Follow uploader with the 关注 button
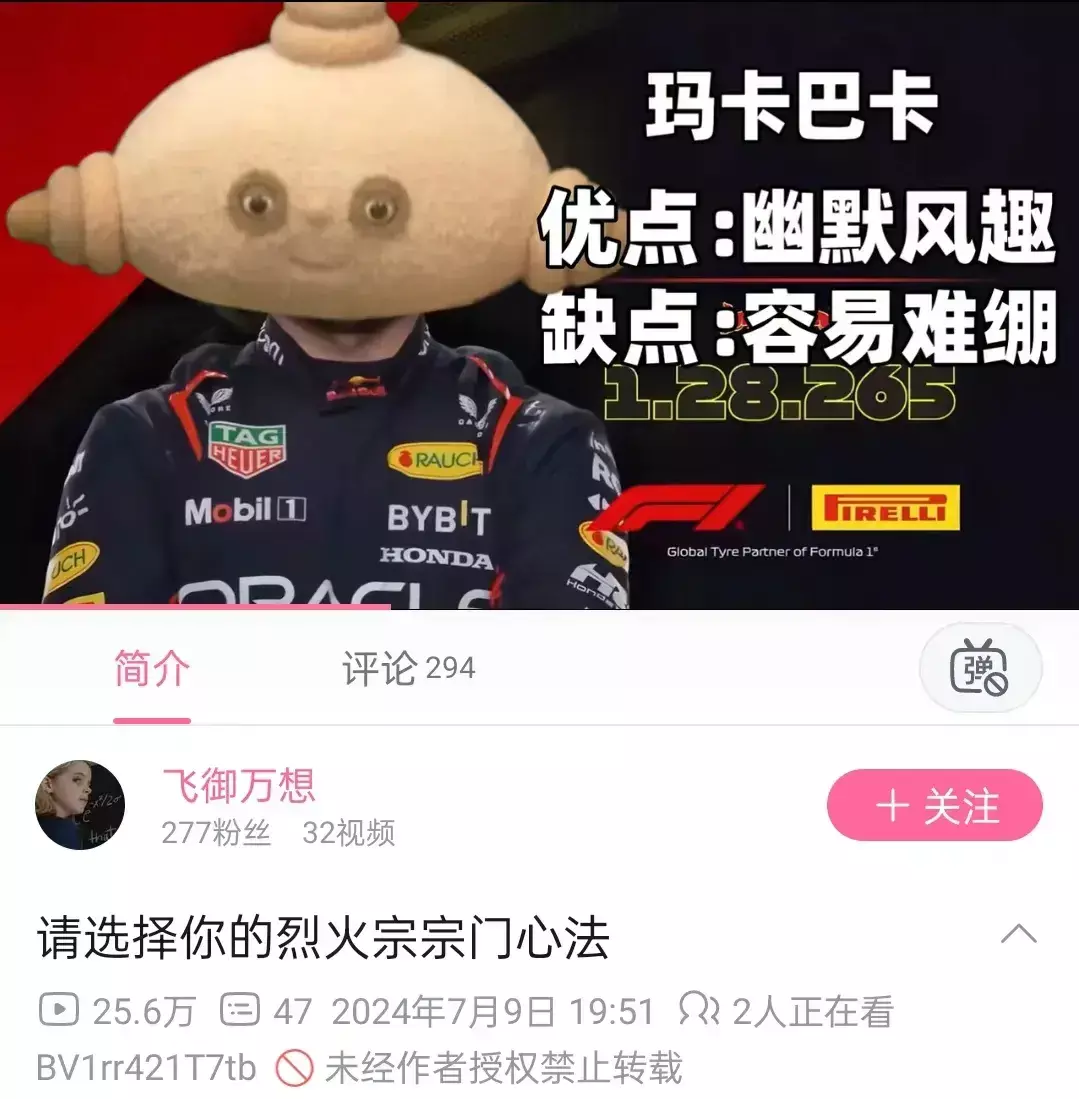This screenshot has height=1099, width=1079. tap(934, 806)
